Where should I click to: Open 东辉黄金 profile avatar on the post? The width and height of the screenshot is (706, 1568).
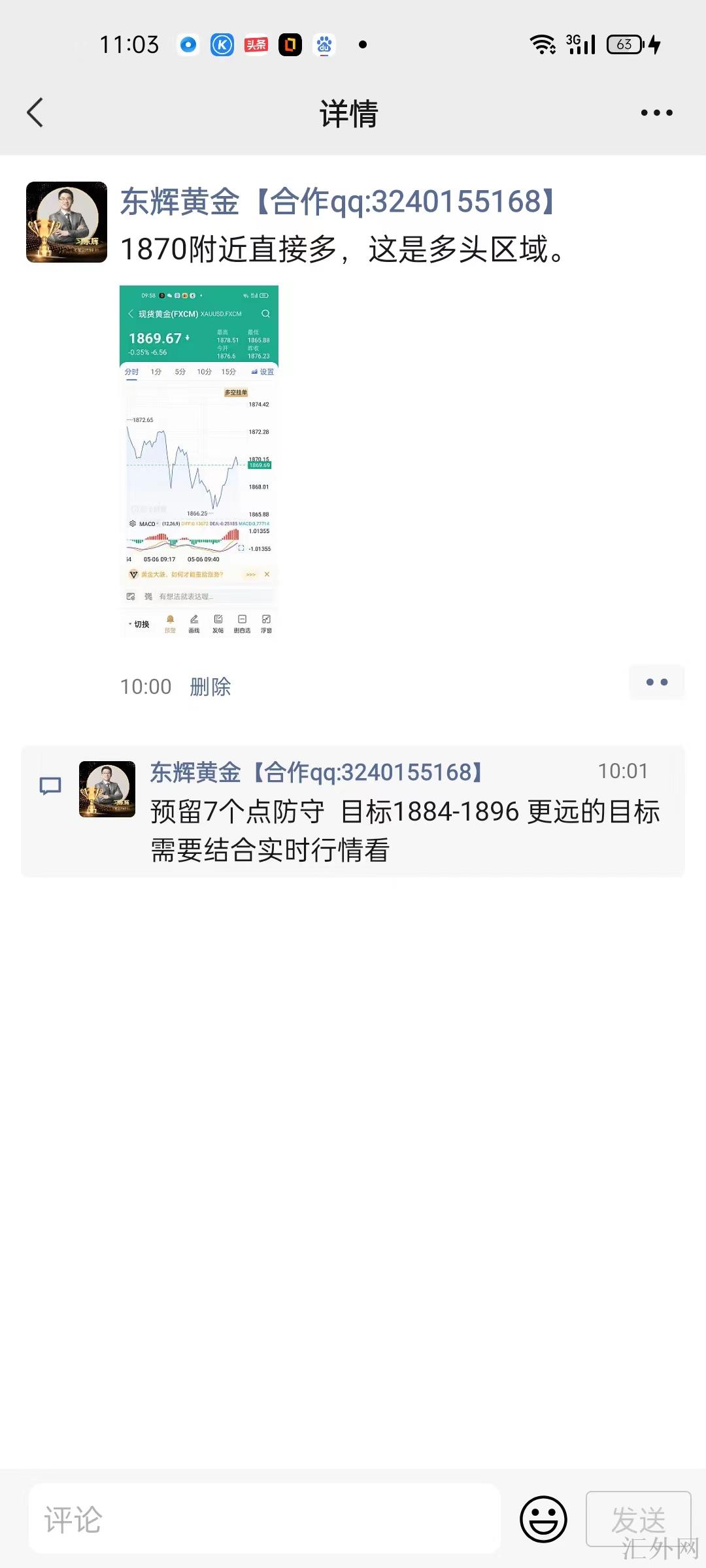coord(67,222)
